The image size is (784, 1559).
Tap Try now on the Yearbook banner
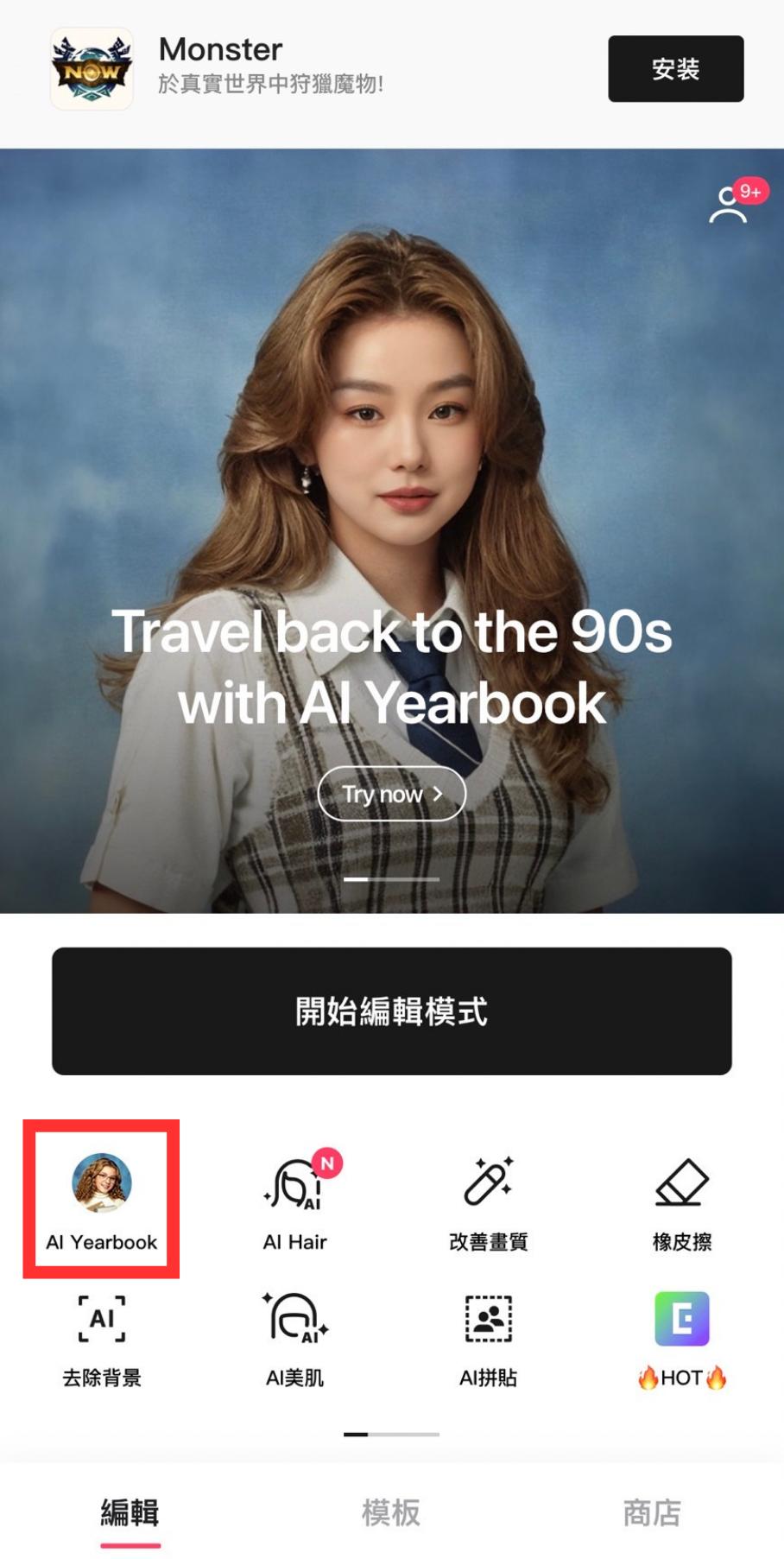391,793
